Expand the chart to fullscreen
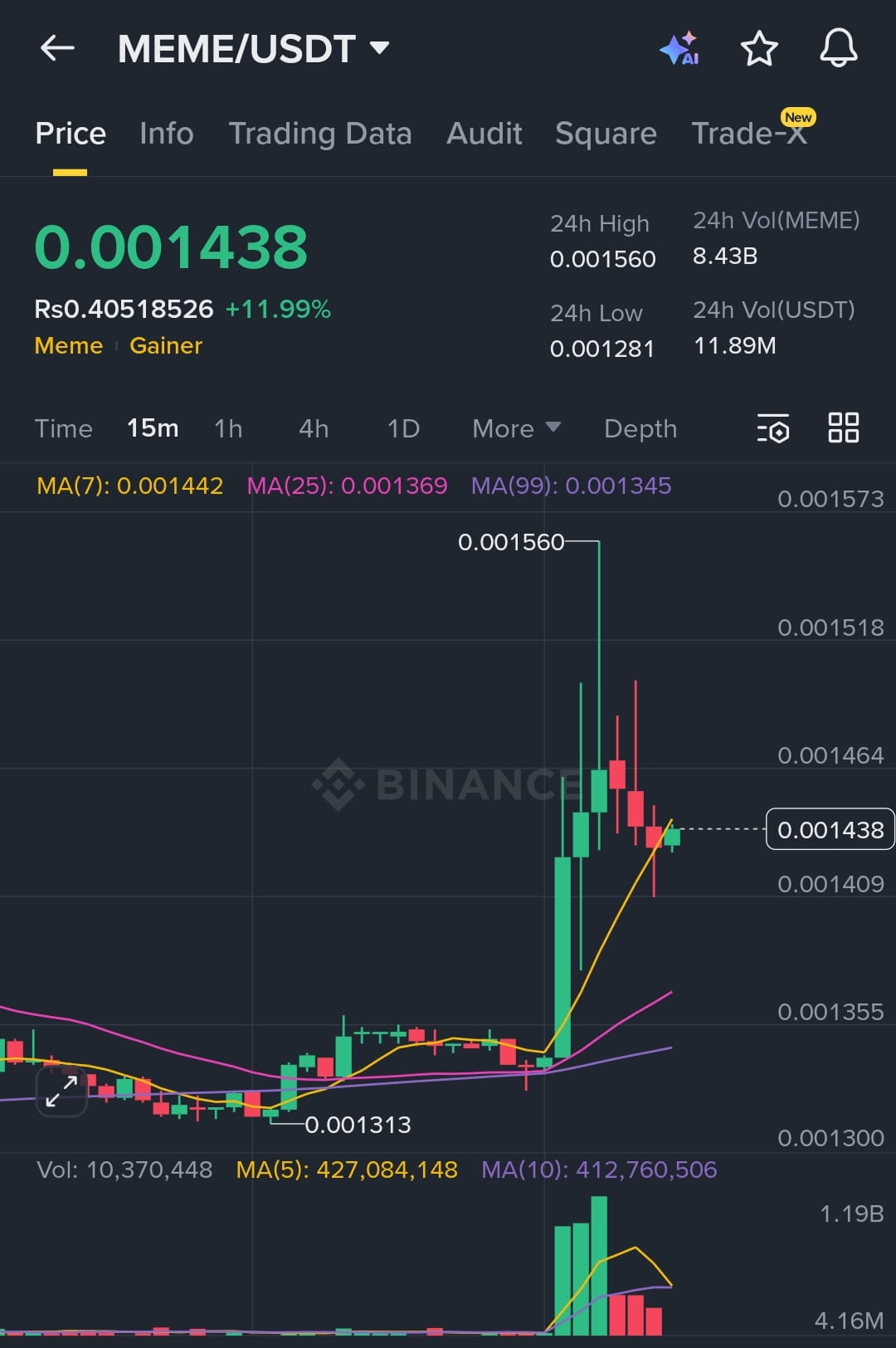Viewport: 896px width, 1348px height. 62,1091
